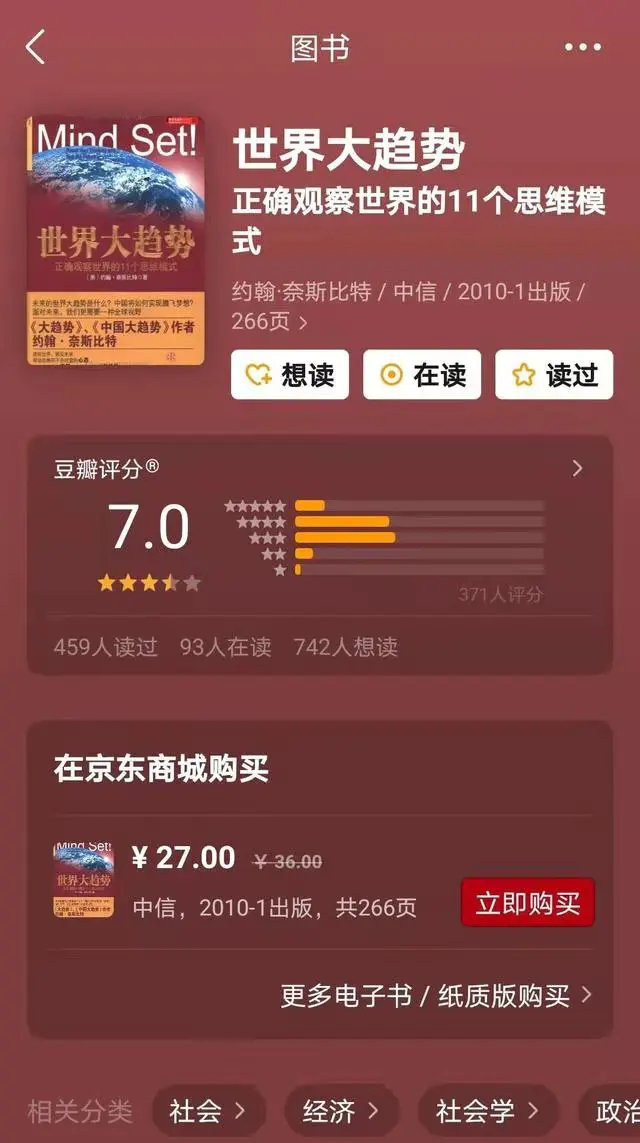Viewport: 640px width, 1143px height.
Task: Go back using the top-left arrow
Action: click(36, 47)
